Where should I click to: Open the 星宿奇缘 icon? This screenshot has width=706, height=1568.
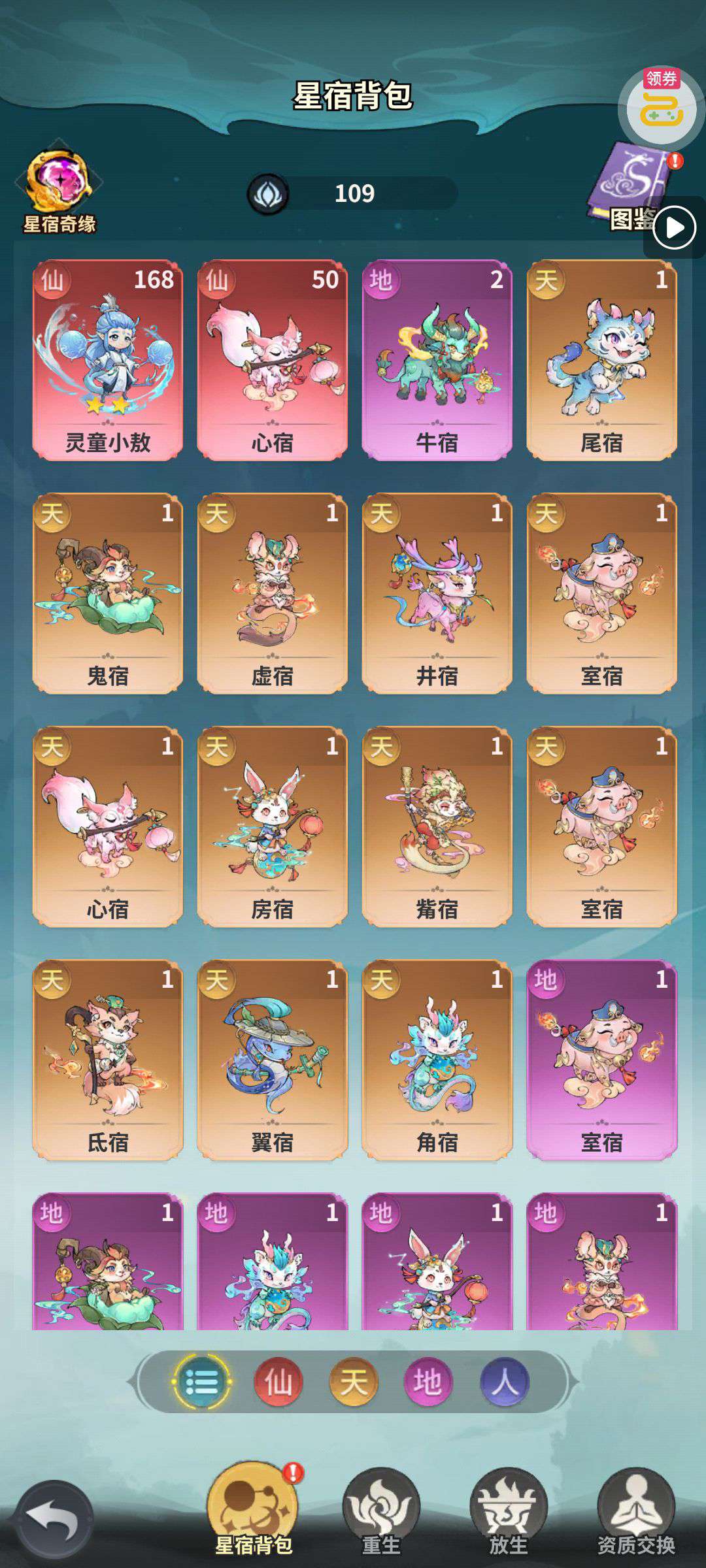click(59, 188)
